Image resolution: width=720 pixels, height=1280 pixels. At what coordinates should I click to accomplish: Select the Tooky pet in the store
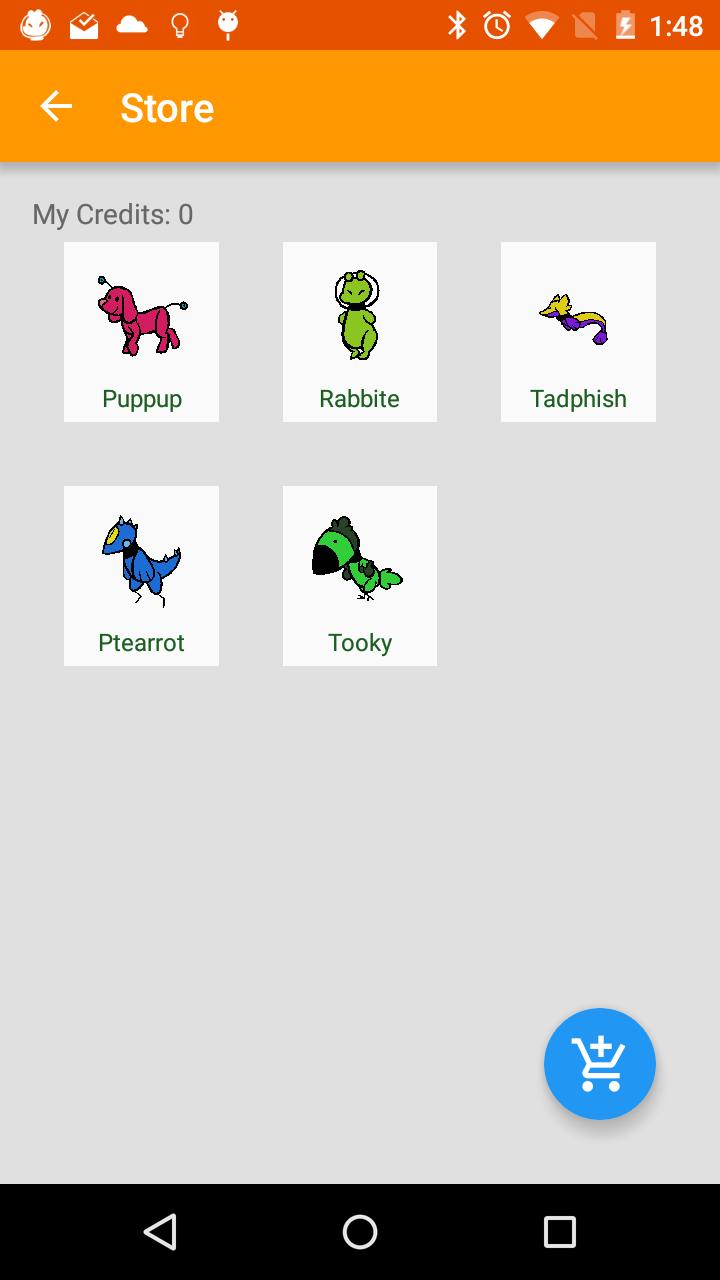(x=359, y=575)
